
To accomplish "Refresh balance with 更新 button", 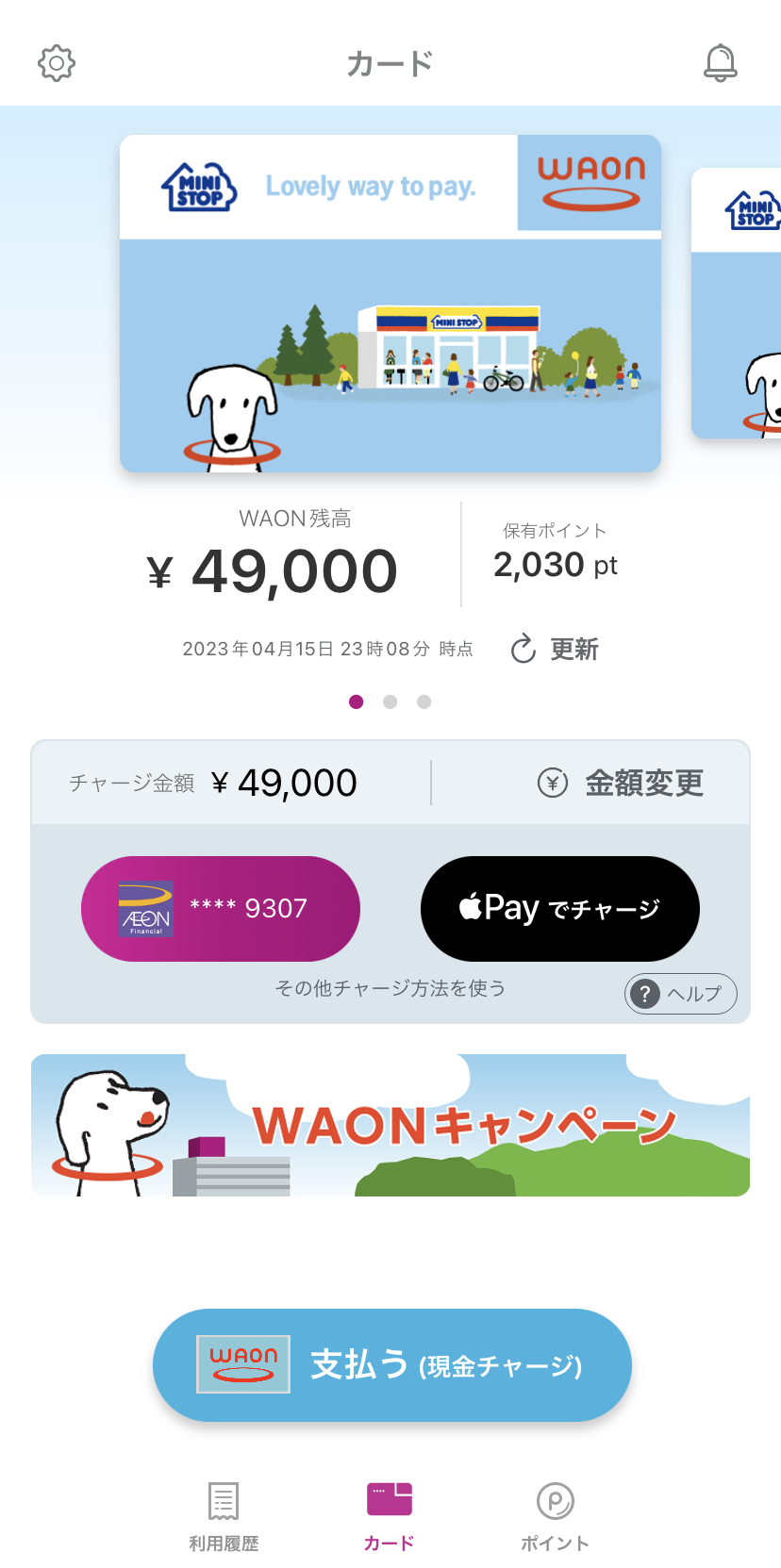I will (556, 650).
